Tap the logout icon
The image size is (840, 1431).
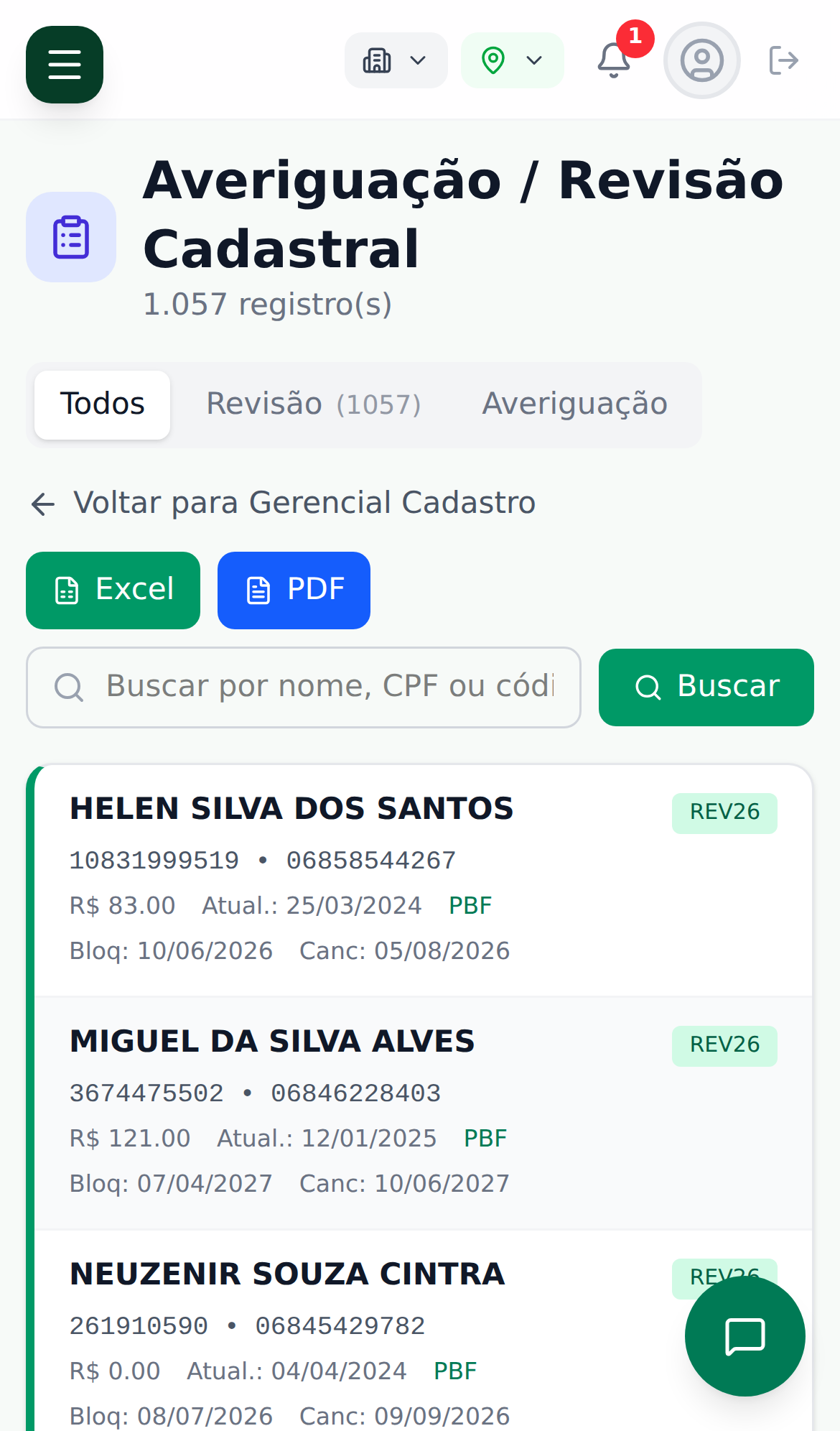[783, 60]
